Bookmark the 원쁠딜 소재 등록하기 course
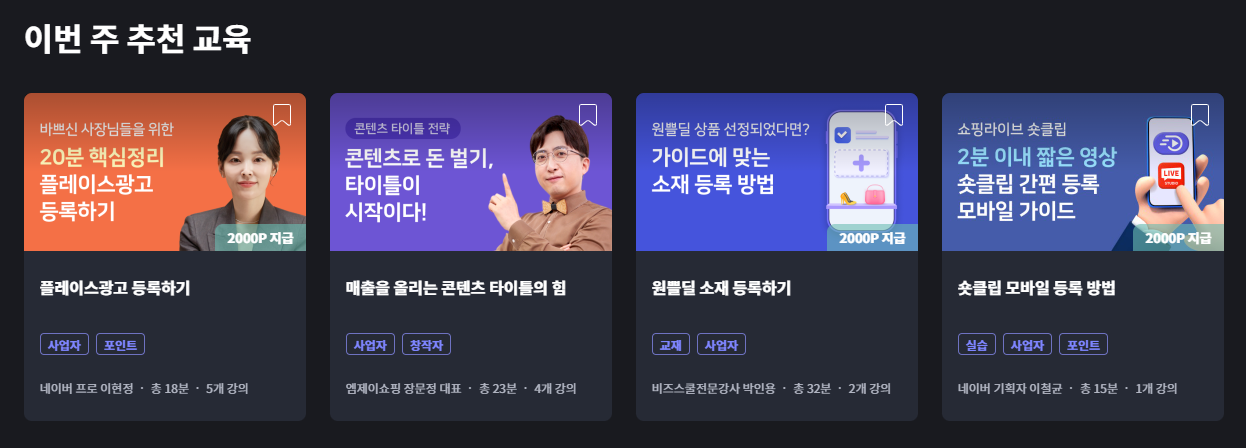This screenshot has width=1246, height=448. pos(894,115)
